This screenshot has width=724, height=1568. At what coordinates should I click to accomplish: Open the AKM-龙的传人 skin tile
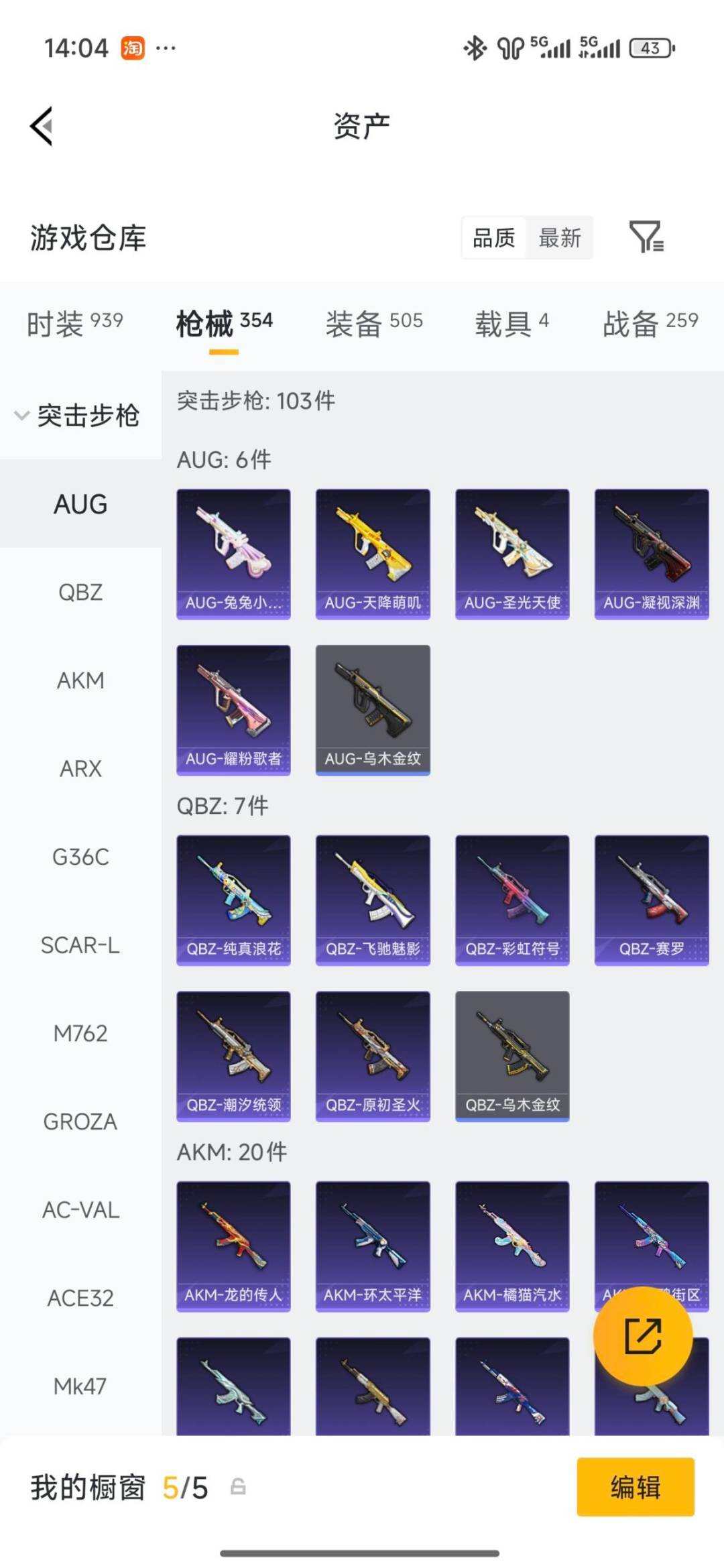point(233,1246)
